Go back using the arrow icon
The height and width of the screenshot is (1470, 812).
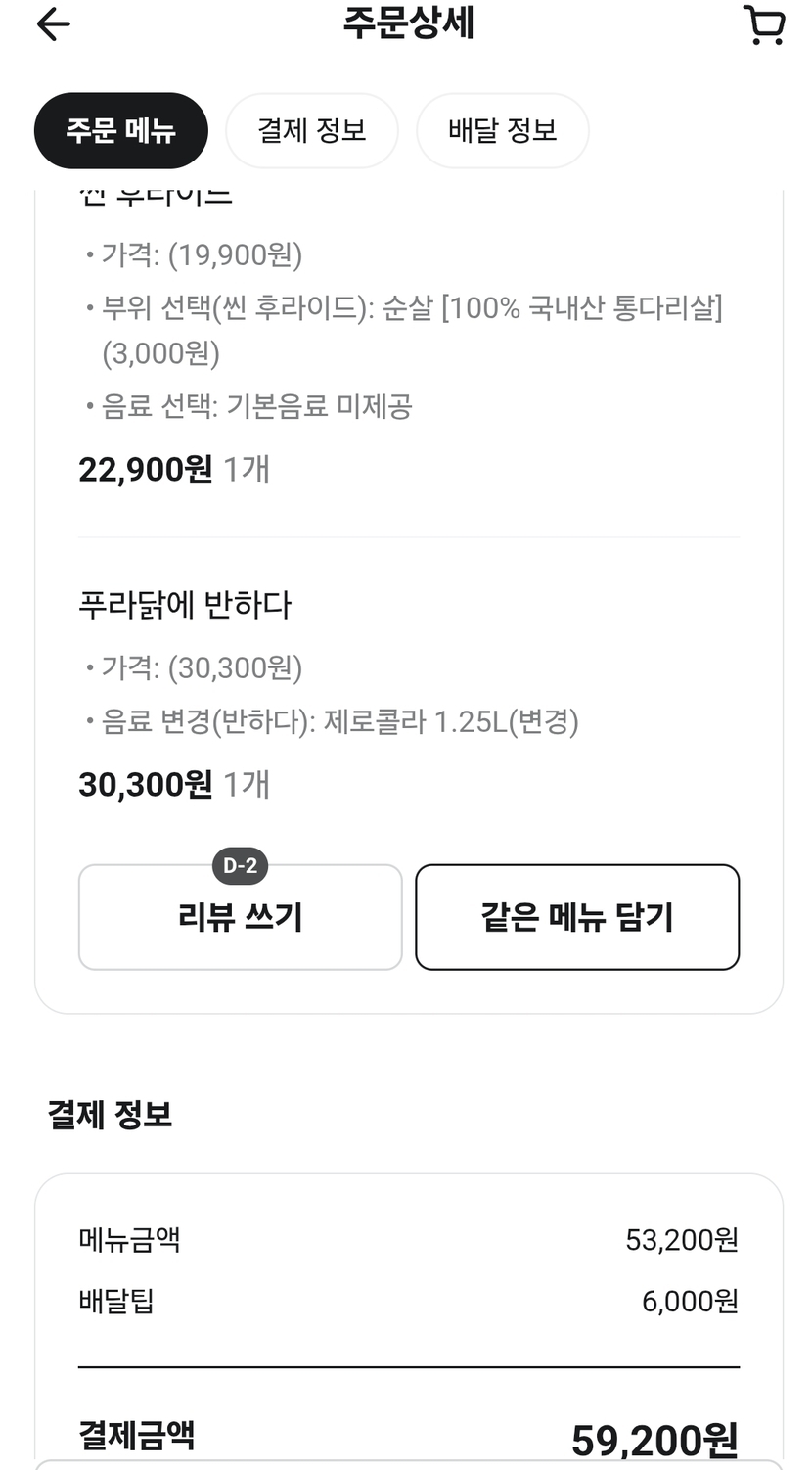[54, 24]
